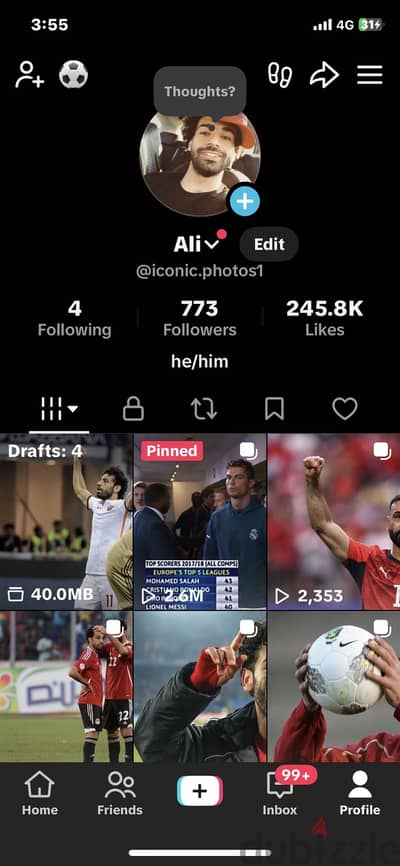
Task: Open the hamburger menu
Action: pos(370,75)
